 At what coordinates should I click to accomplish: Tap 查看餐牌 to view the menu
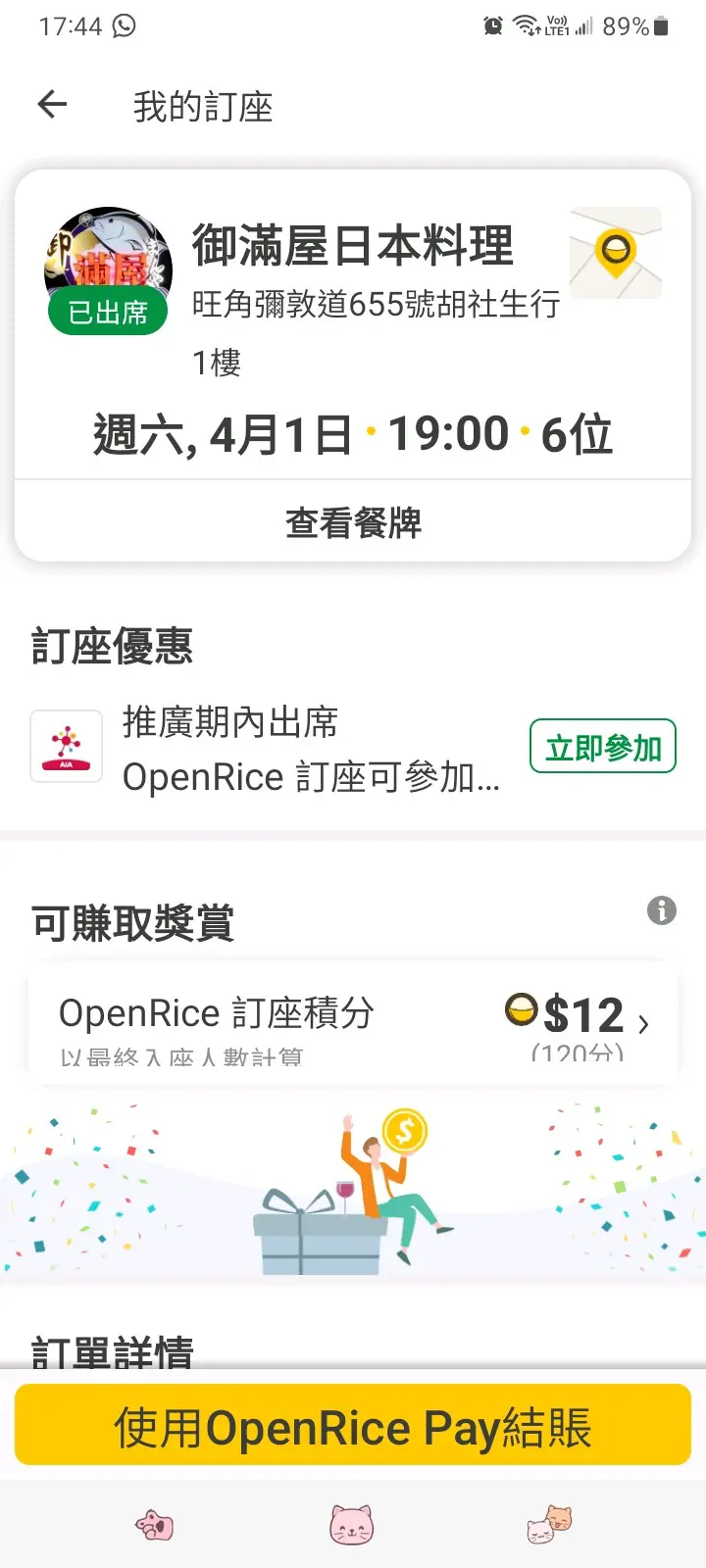coord(353,522)
